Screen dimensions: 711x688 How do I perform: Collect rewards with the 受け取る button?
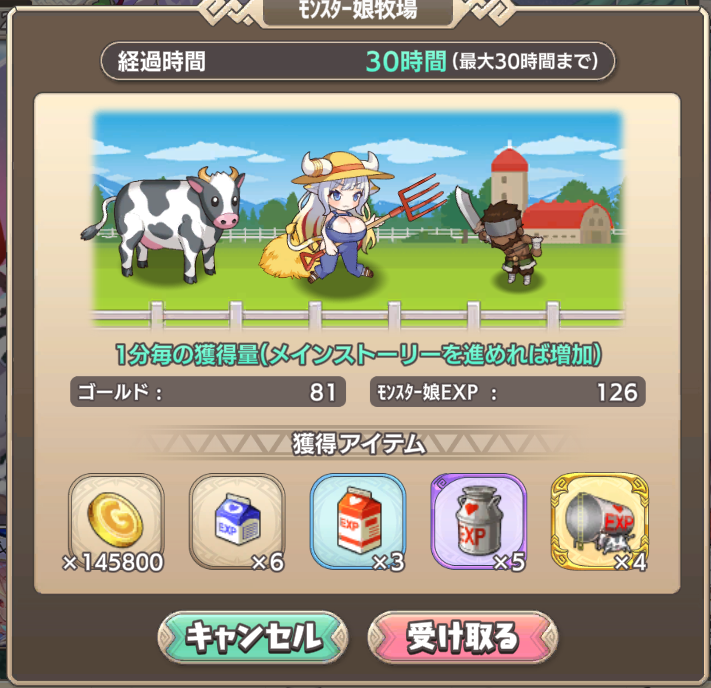(x=461, y=636)
